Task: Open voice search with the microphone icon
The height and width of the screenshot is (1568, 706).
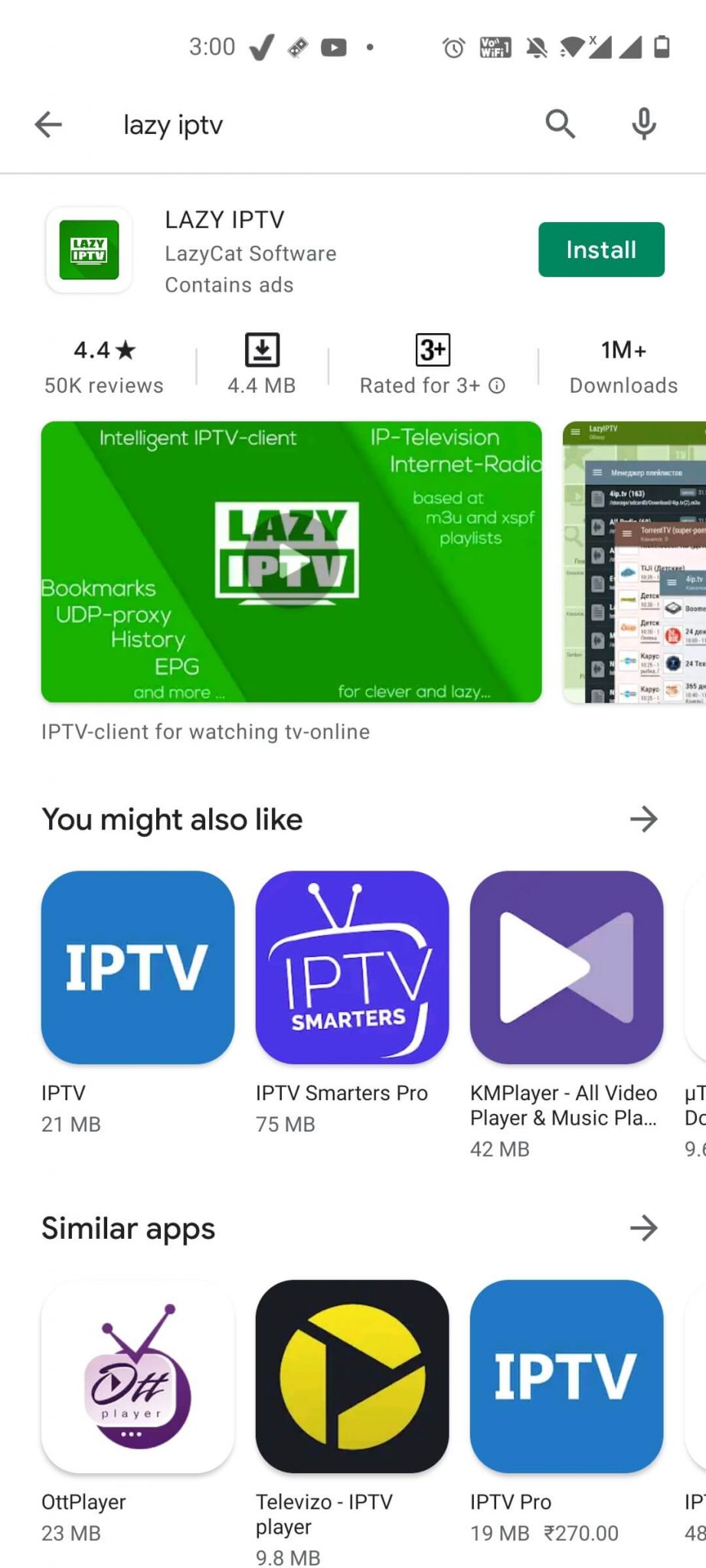Action: click(x=643, y=124)
